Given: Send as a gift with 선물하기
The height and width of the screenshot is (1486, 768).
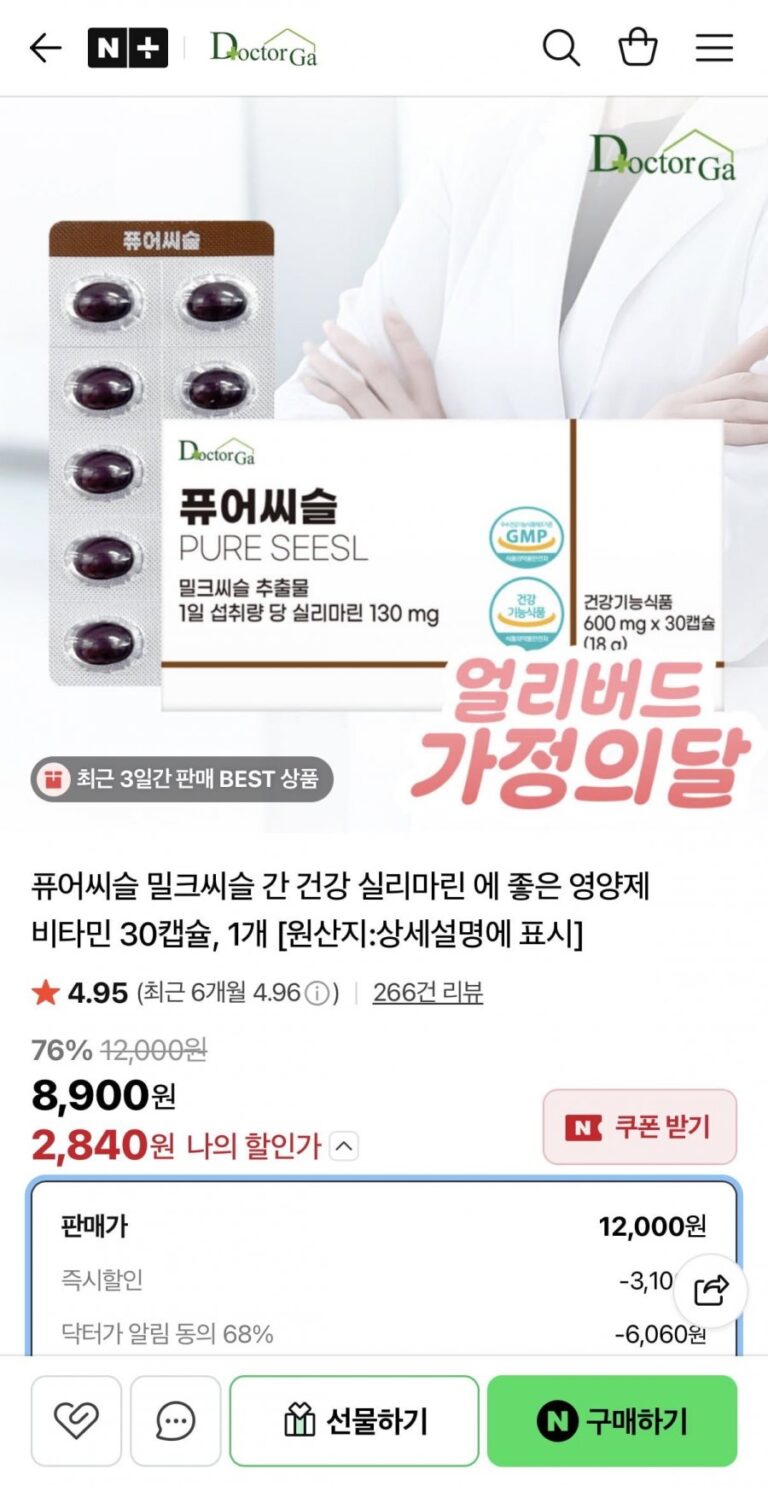Looking at the screenshot, I should (x=354, y=1421).
